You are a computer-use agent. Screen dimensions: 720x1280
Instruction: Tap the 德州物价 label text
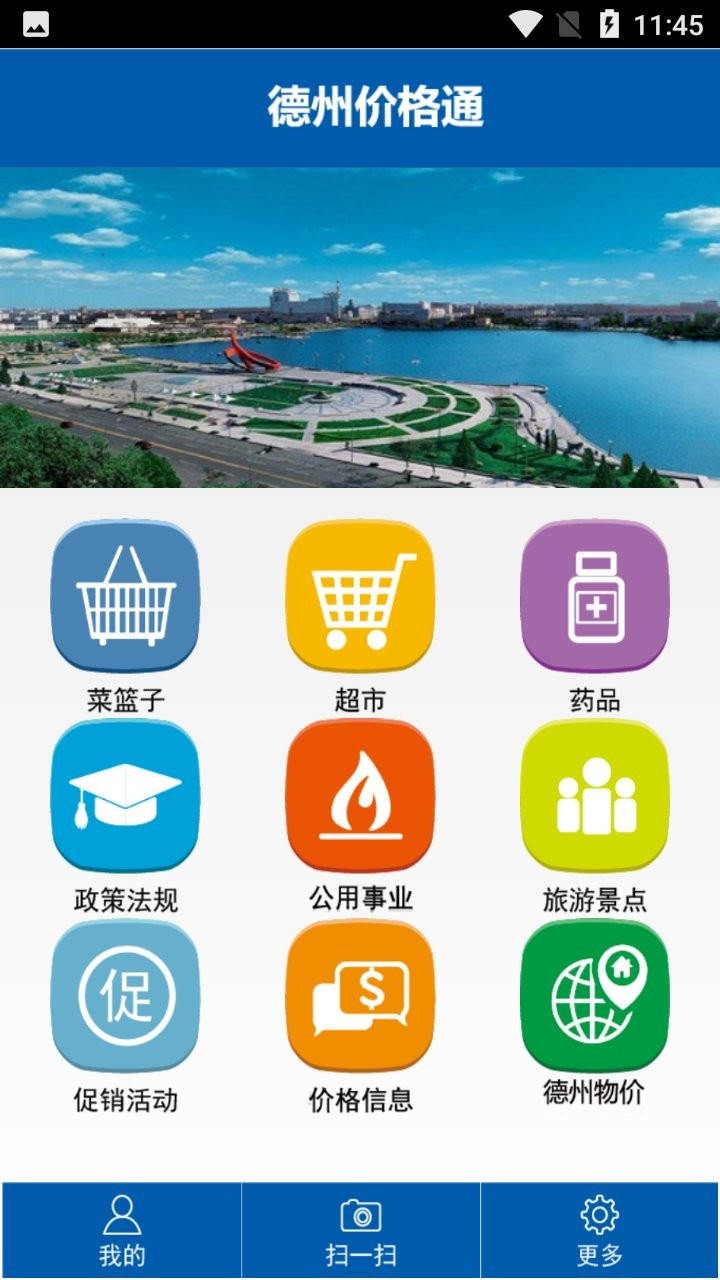click(x=594, y=1102)
